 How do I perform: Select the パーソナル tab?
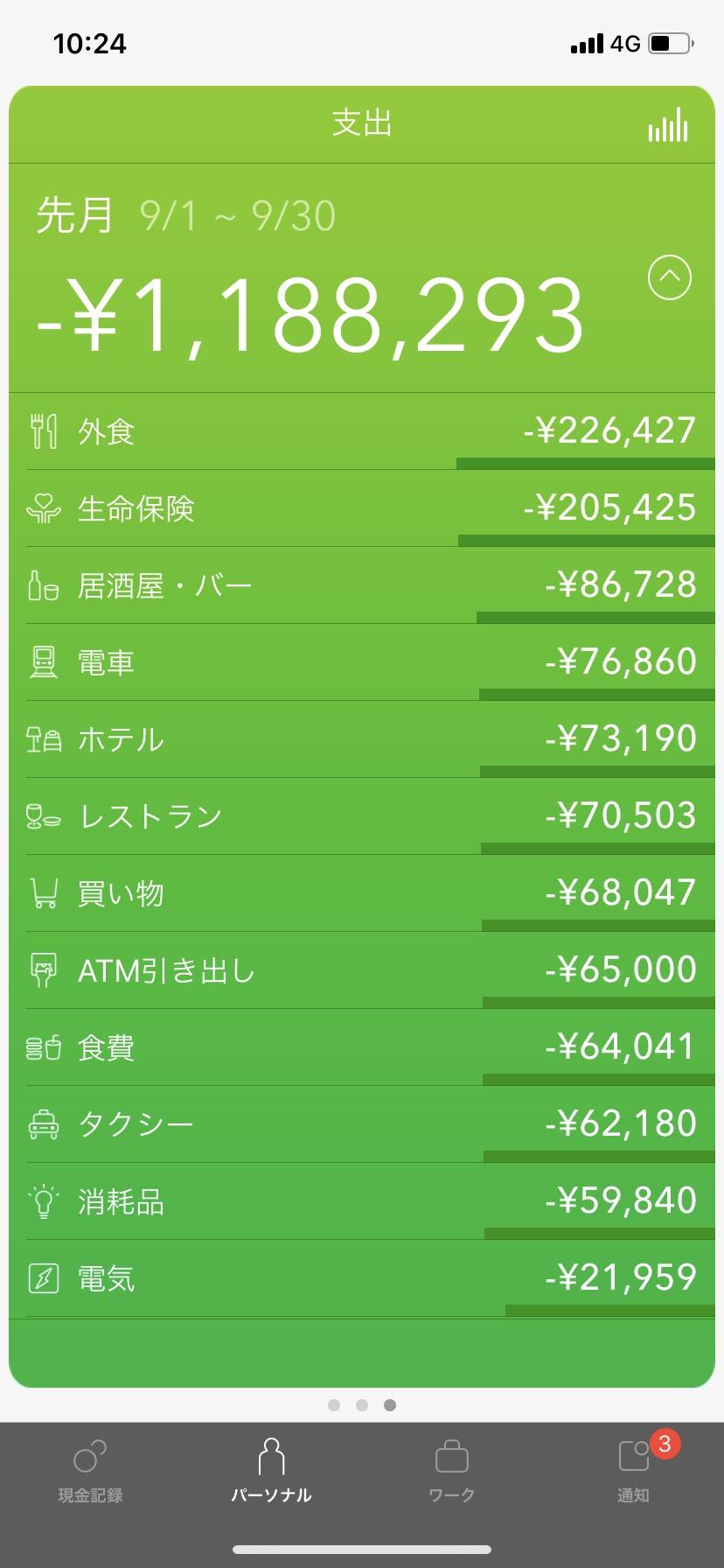tap(271, 1472)
